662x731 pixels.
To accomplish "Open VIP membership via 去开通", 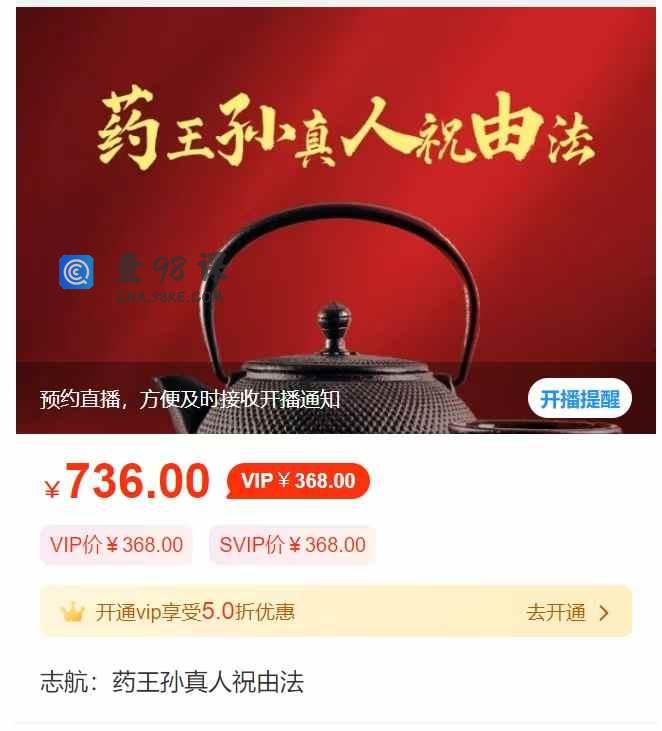I will [566, 612].
